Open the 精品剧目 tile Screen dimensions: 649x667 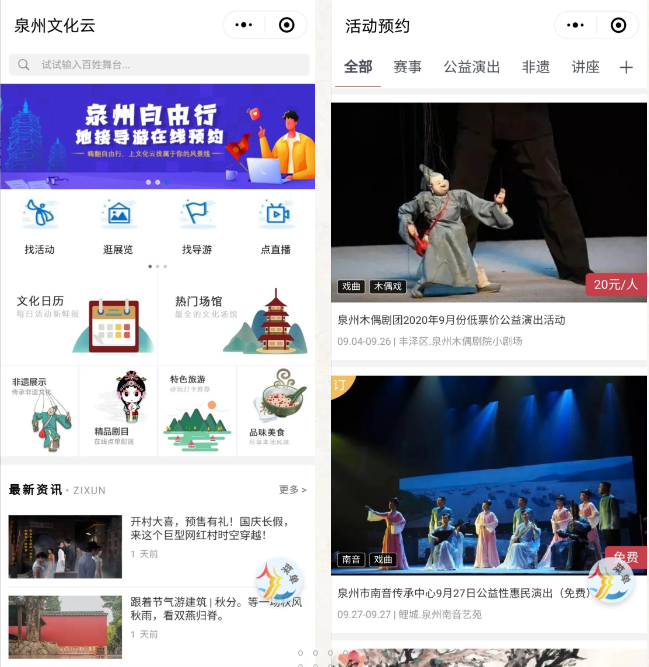(118, 410)
